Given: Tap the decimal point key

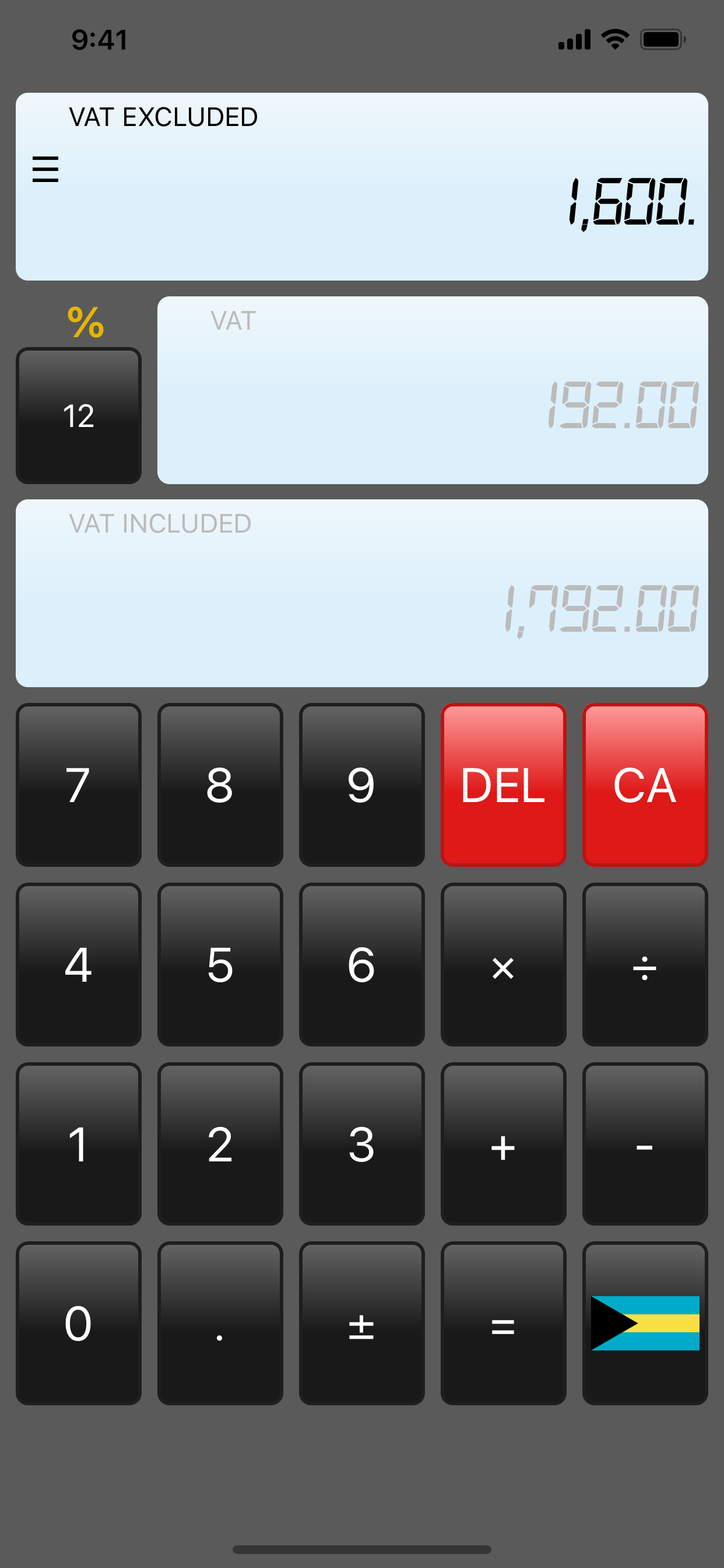Looking at the screenshot, I should click(x=220, y=1327).
